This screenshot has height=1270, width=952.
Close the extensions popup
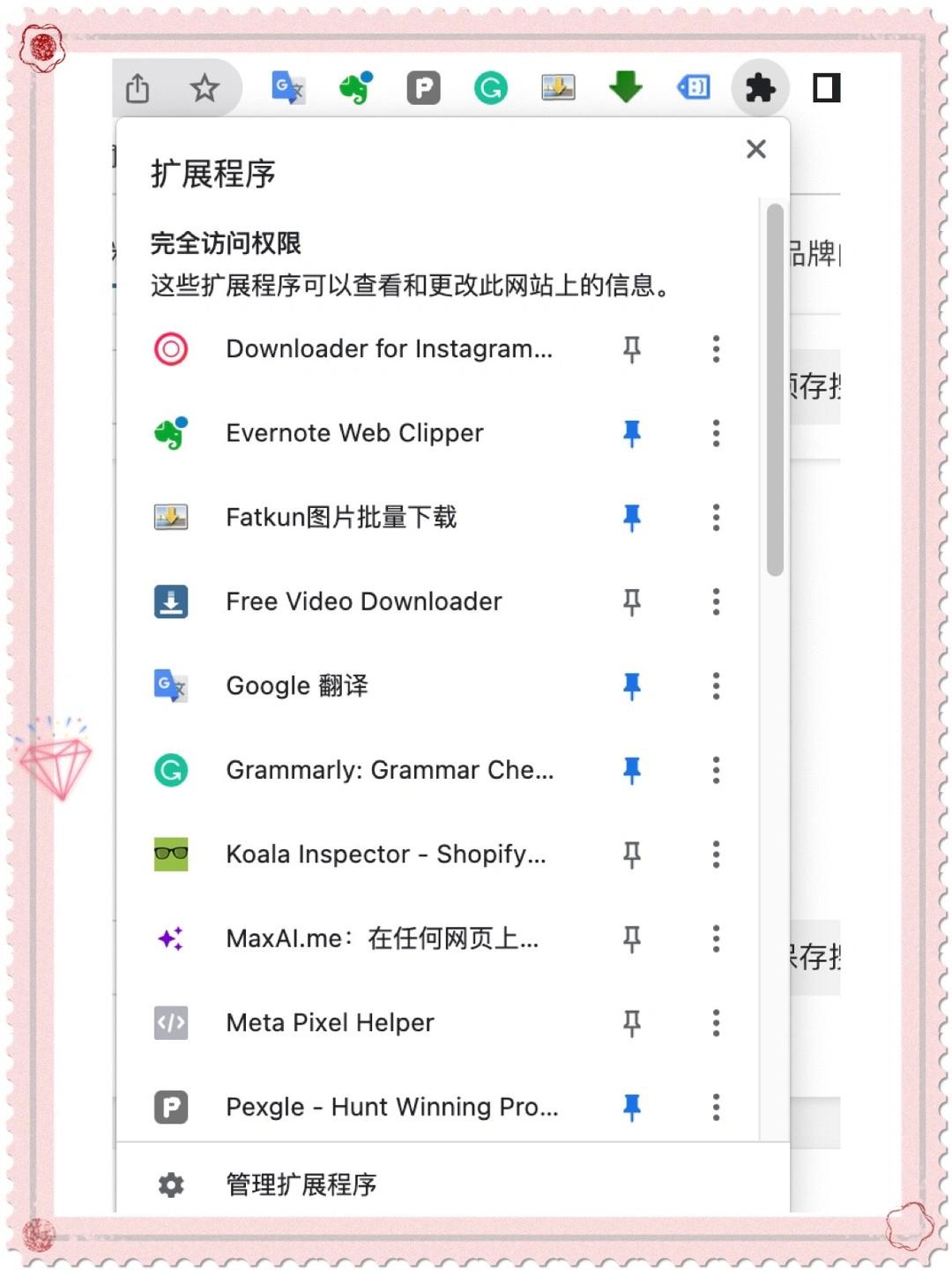pos(755,149)
